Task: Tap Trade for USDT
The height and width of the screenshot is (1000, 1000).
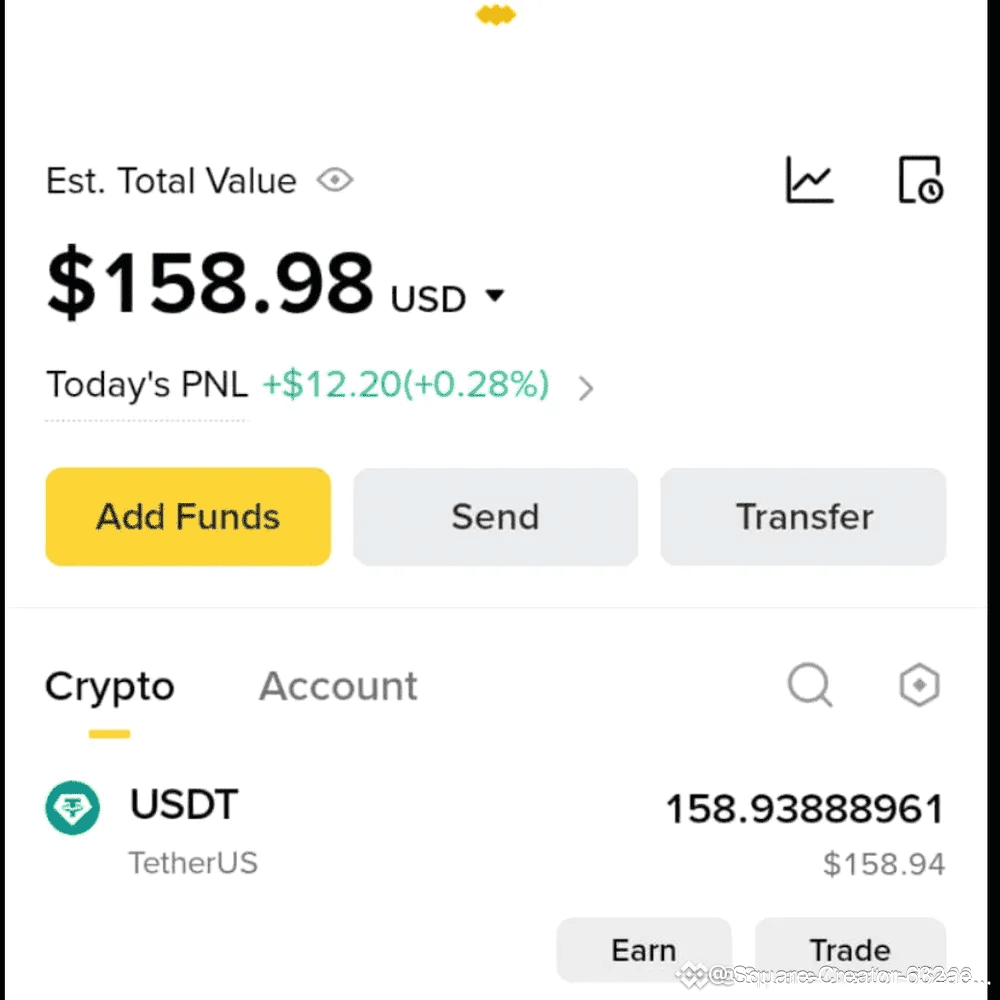Action: coord(850,950)
